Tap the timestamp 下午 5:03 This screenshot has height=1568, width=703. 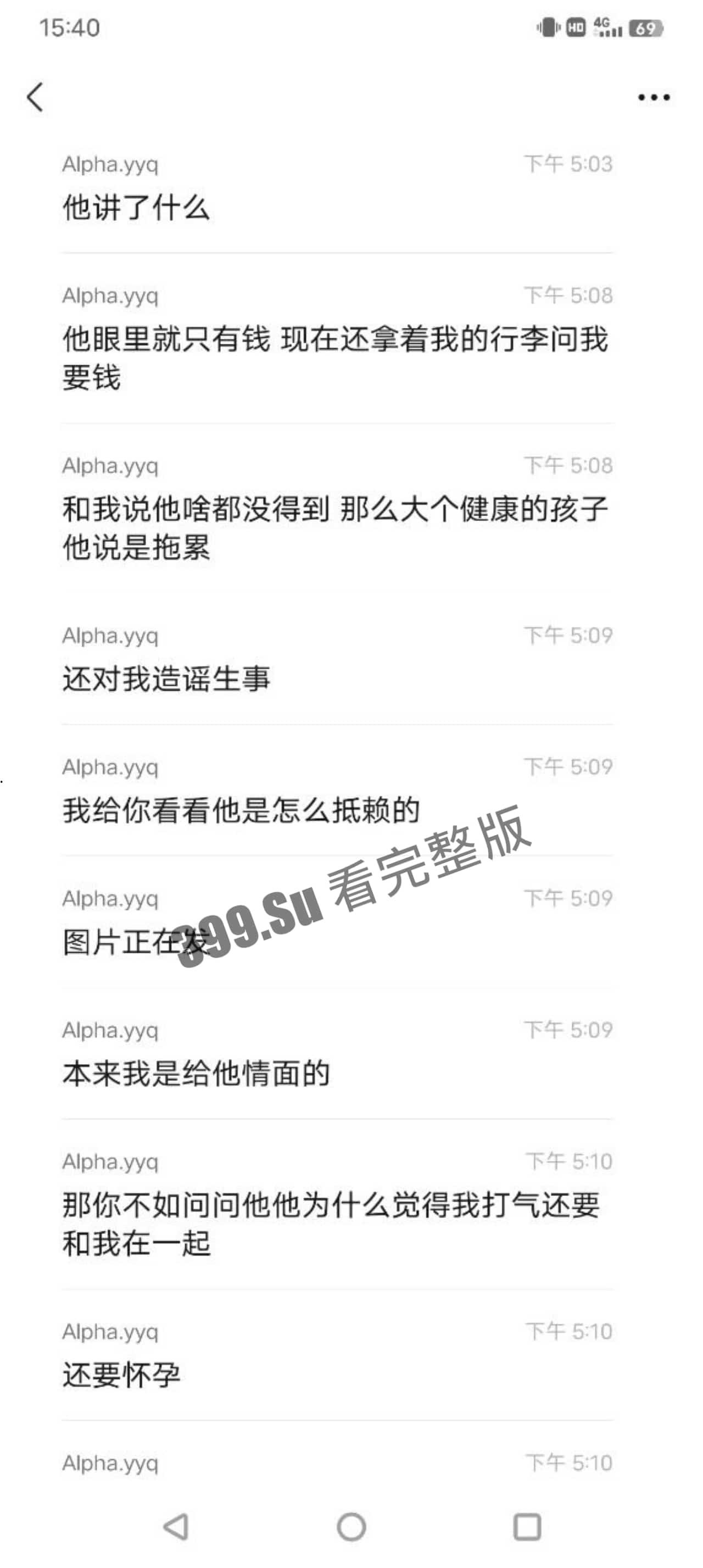coord(568,164)
